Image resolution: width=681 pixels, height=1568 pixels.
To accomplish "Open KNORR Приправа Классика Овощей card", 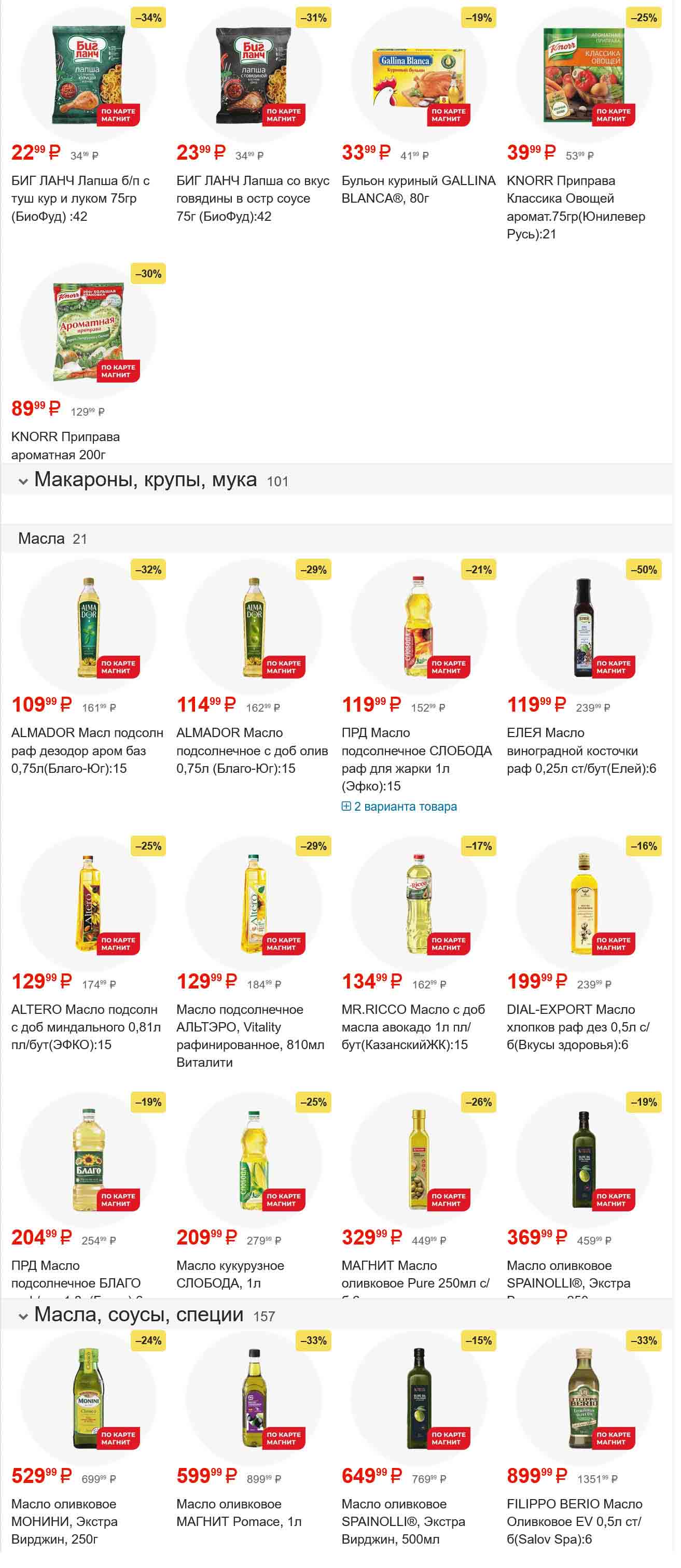I will point(575,207).
